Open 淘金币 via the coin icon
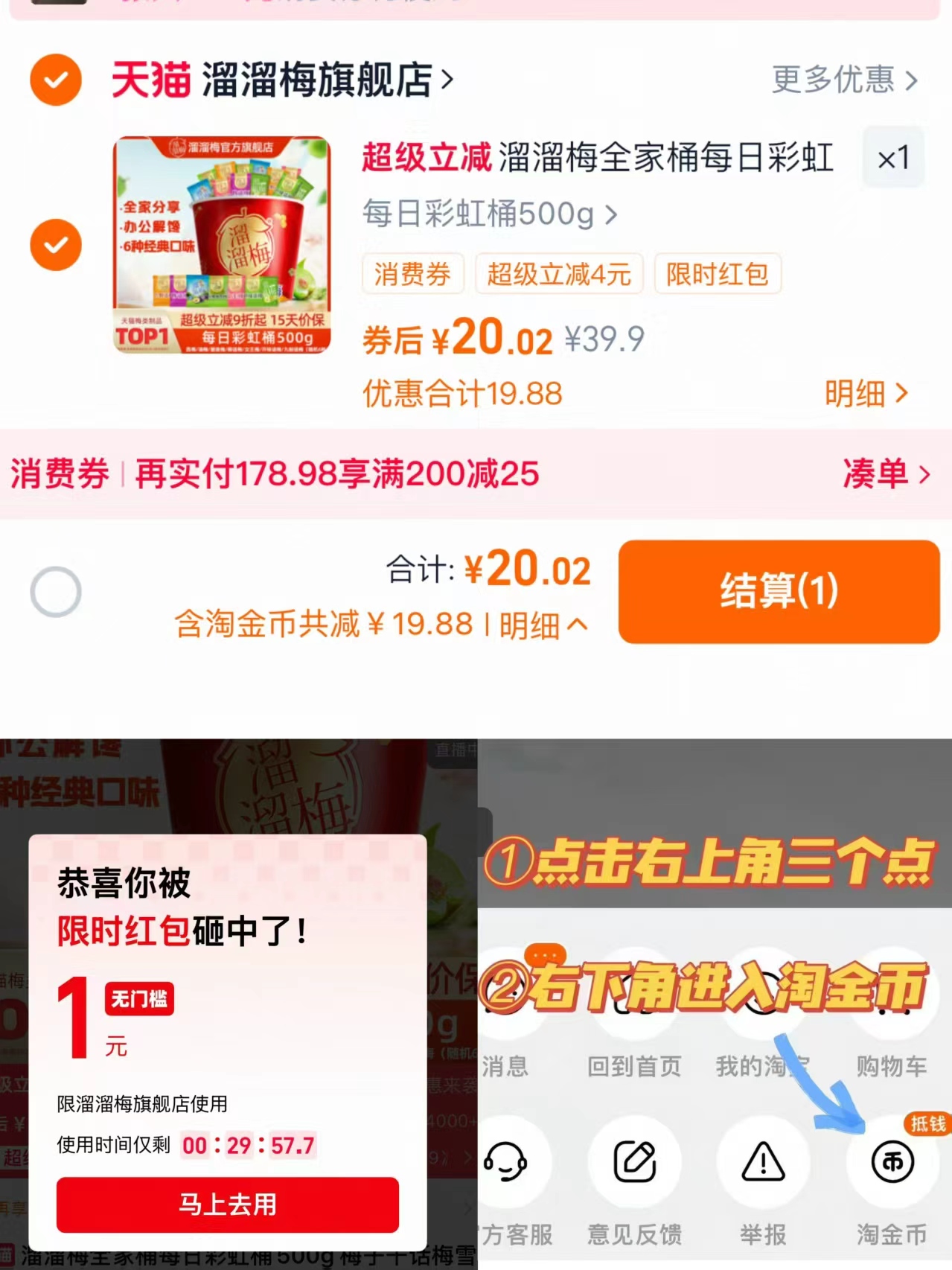 click(893, 1161)
